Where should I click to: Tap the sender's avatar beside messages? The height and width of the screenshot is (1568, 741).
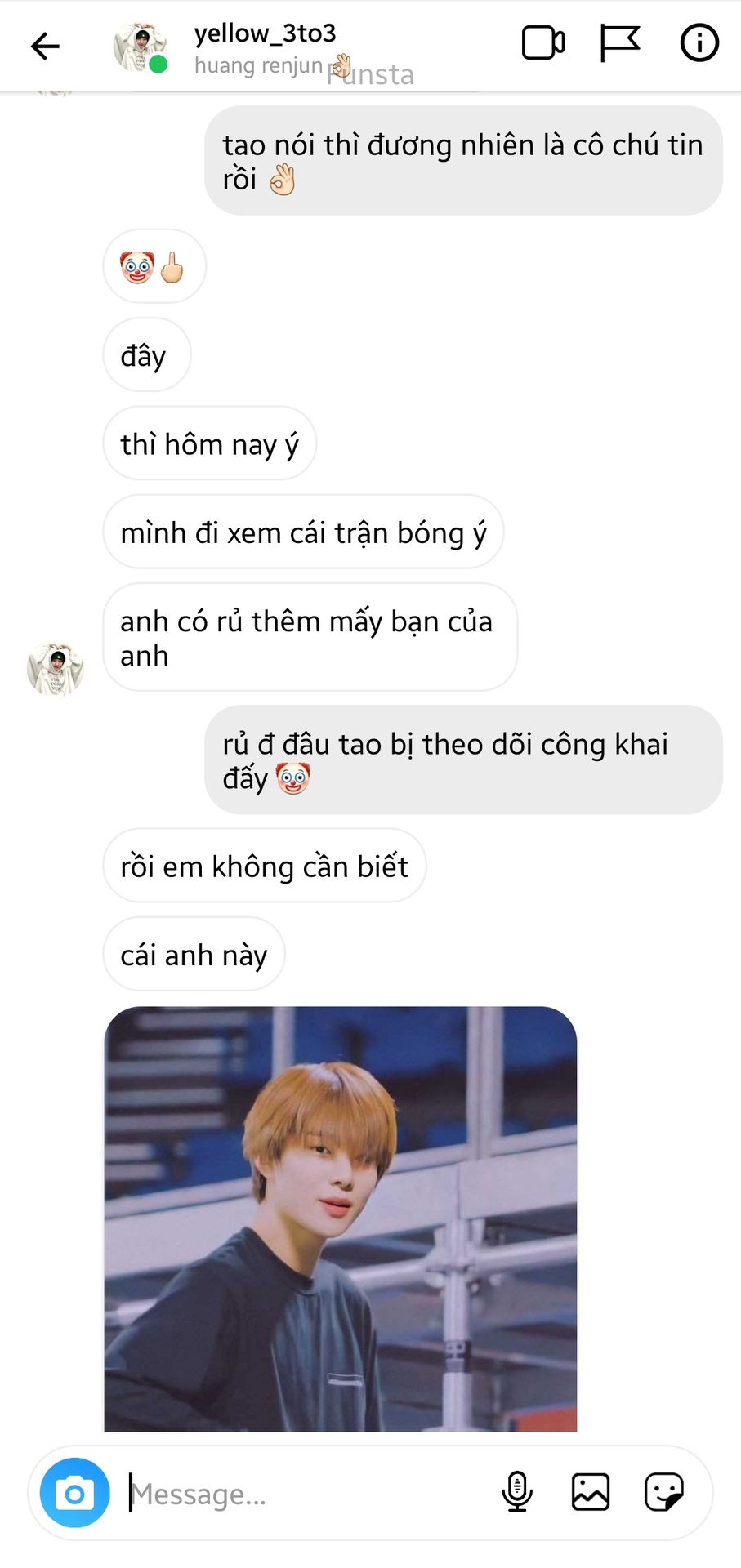56,669
